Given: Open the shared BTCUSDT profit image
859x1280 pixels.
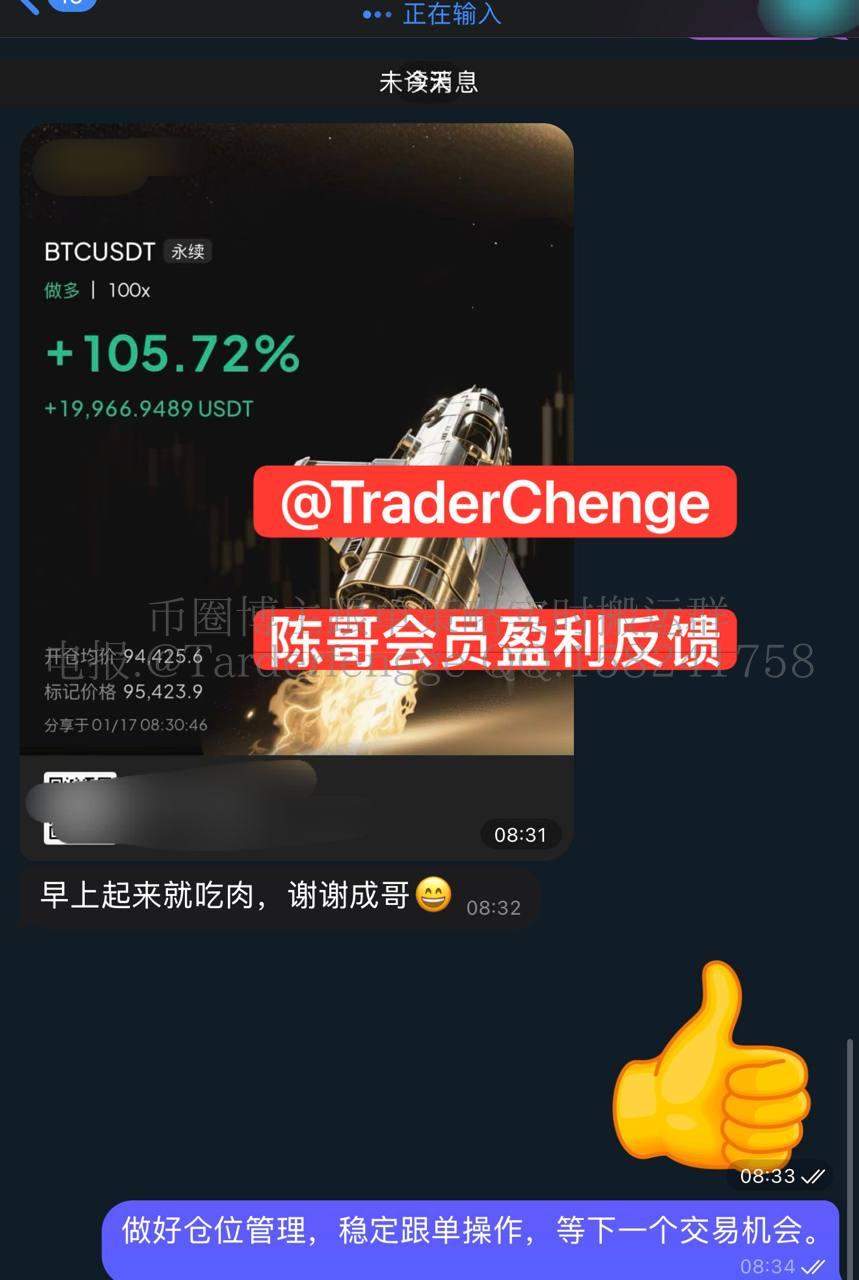Looking at the screenshot, I should (296, 440).
